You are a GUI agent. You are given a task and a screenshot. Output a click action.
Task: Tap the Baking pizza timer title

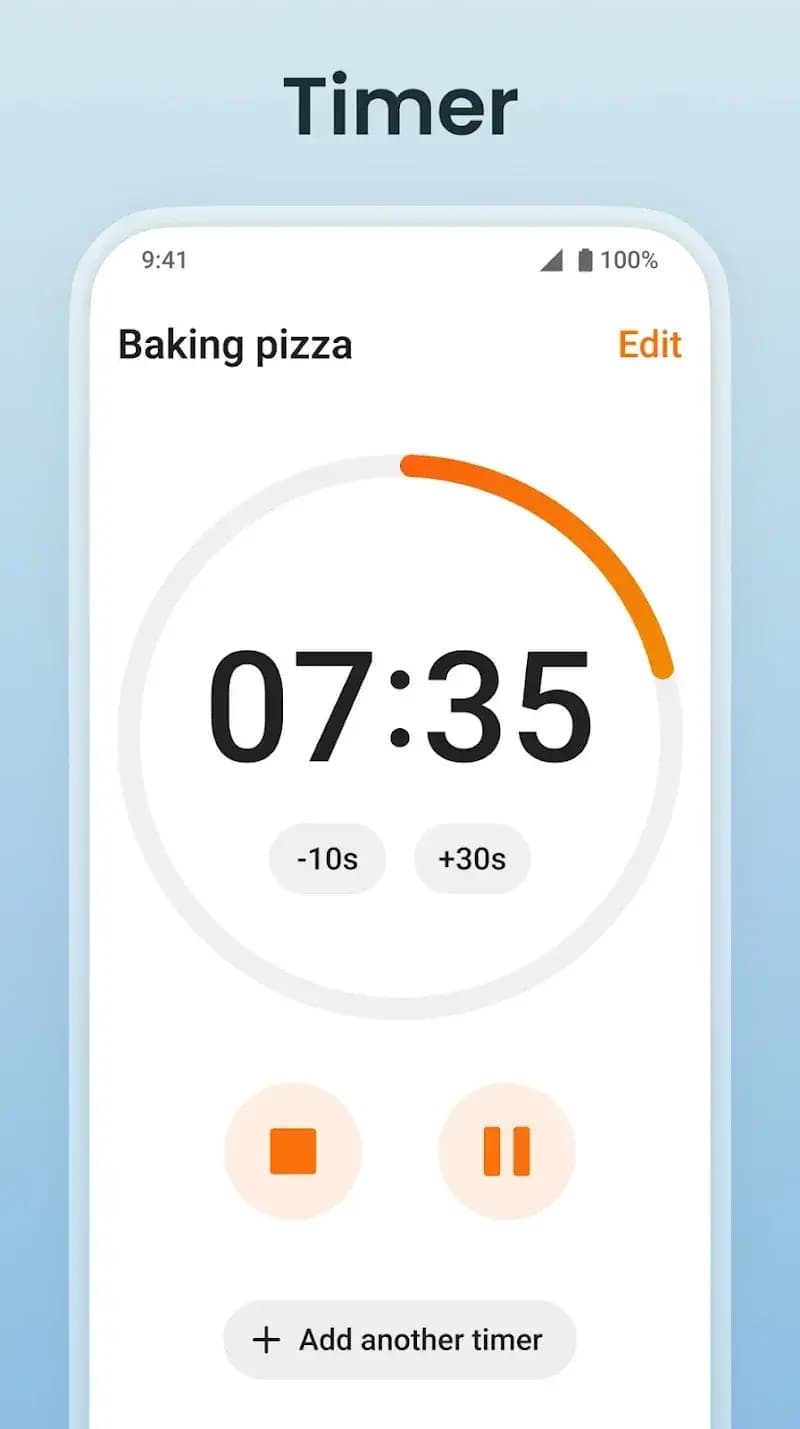(x=235, y=345)
